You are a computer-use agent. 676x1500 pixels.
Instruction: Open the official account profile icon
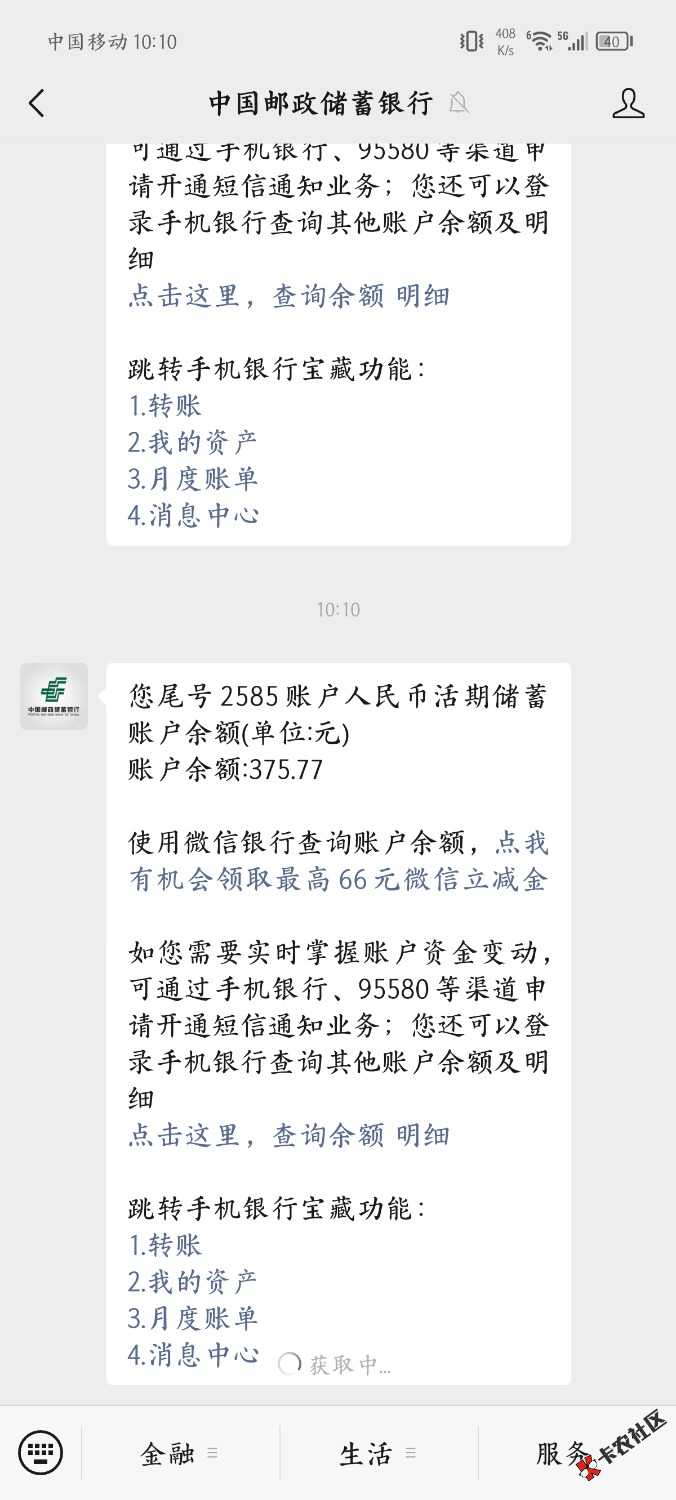(x=628, y=103)
